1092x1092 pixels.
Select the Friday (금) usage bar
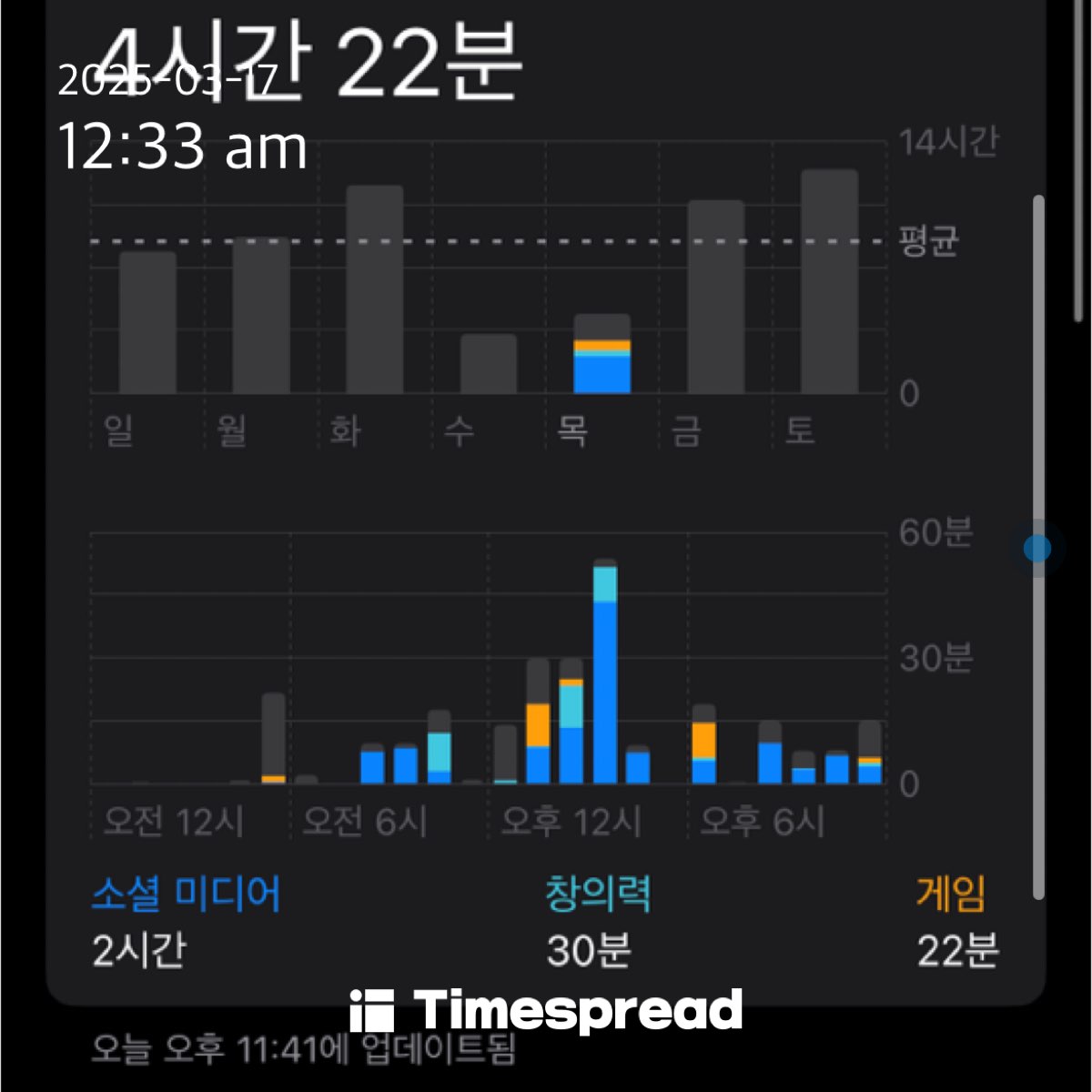(716, 297)
